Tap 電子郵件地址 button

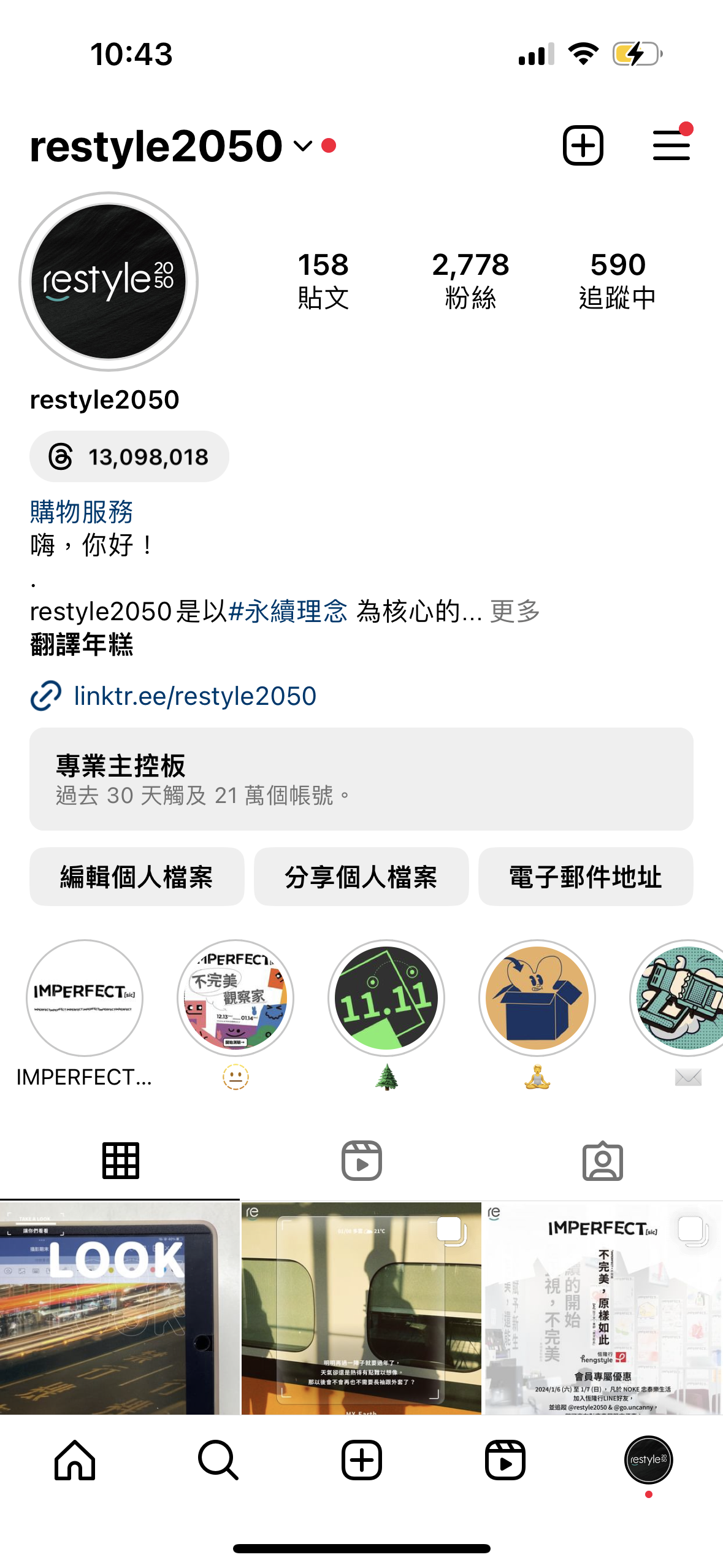tap(586, 877)
